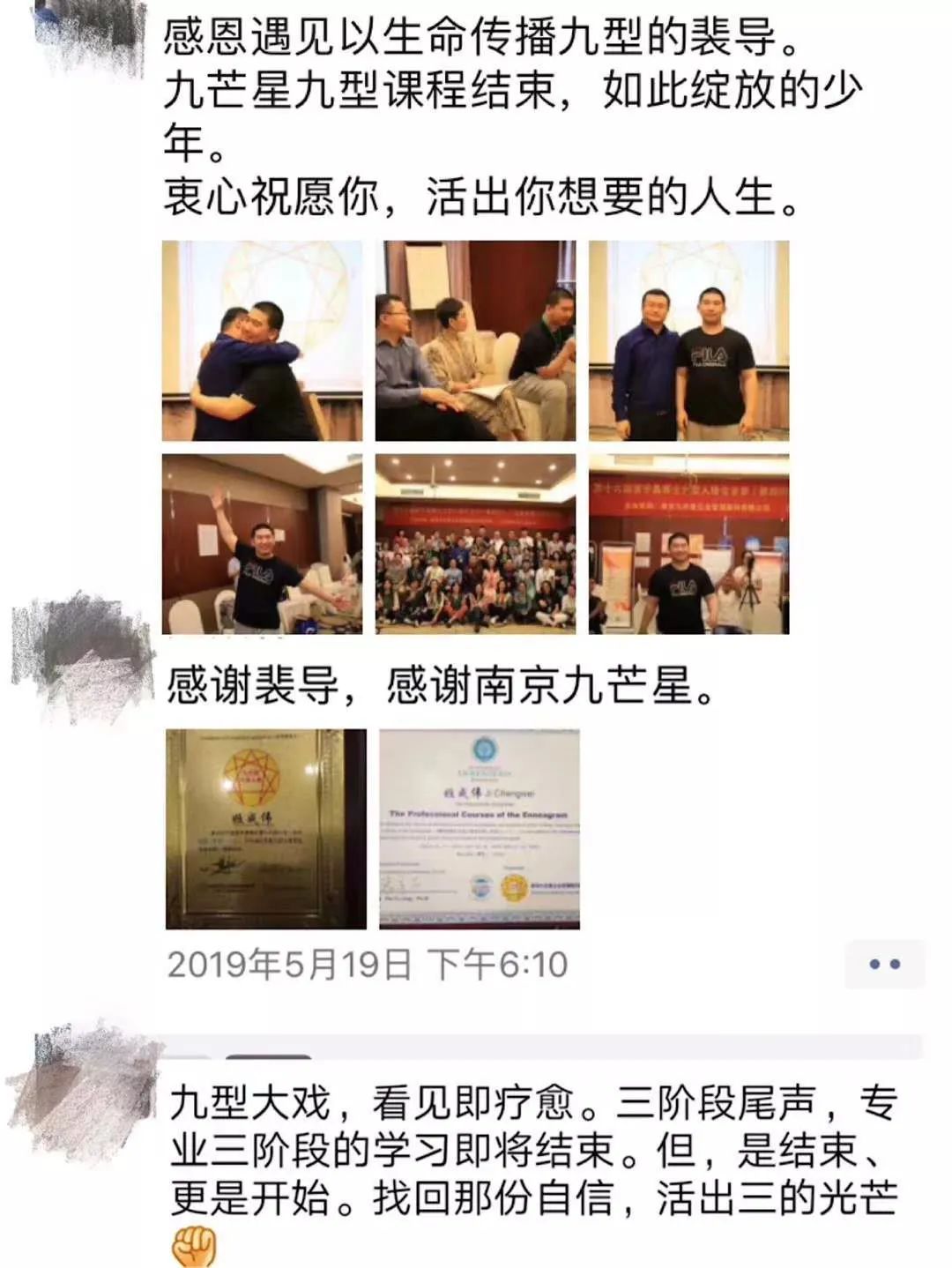Open the gold plaque certificate photo
952x1268 pixels.
265,829
